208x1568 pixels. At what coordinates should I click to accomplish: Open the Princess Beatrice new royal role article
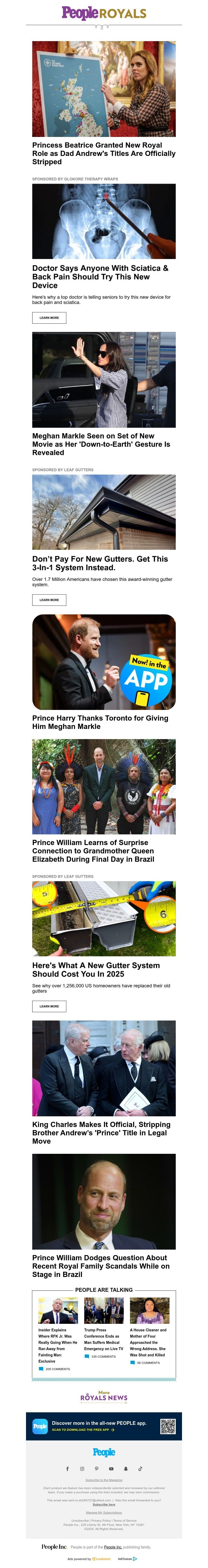click(103, 153)
